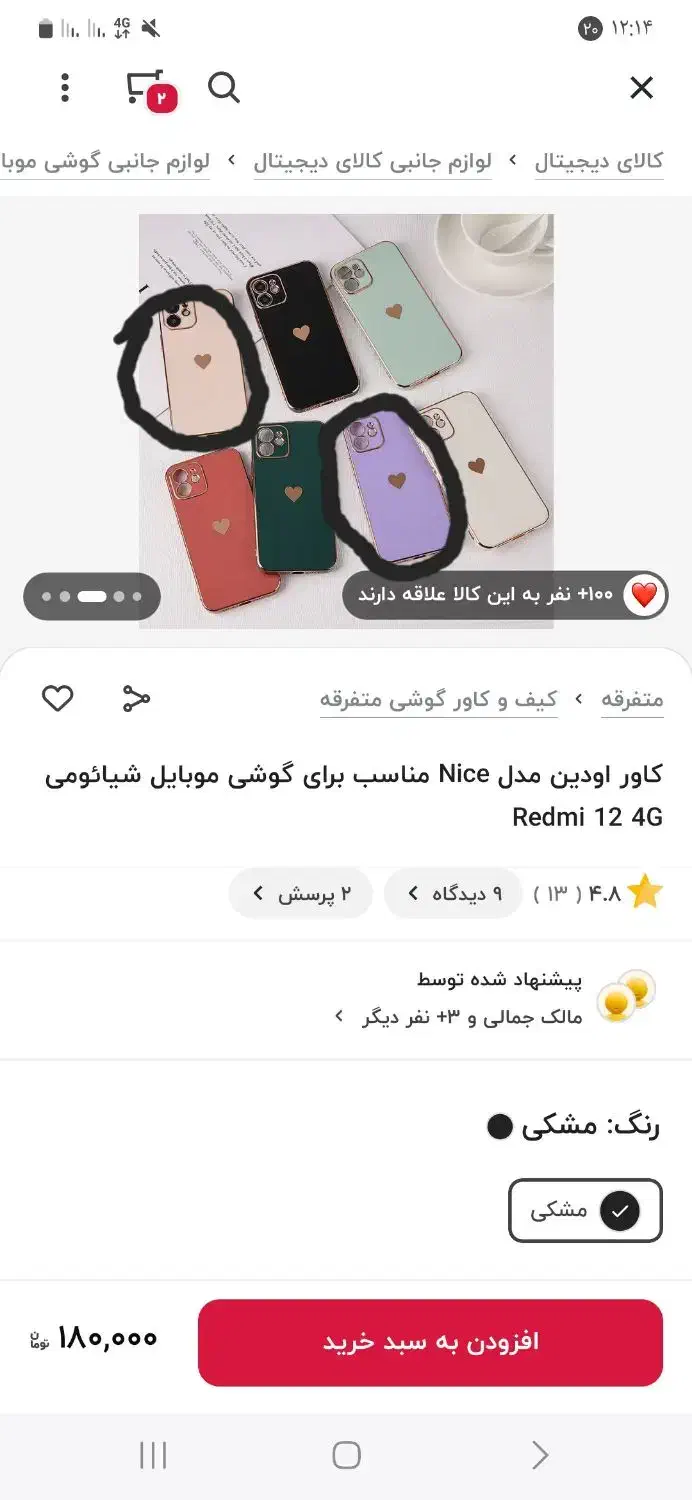Close the product page with the X
Image resolution: width=692 pixels, height=1500 pixels.
(641, 88)
